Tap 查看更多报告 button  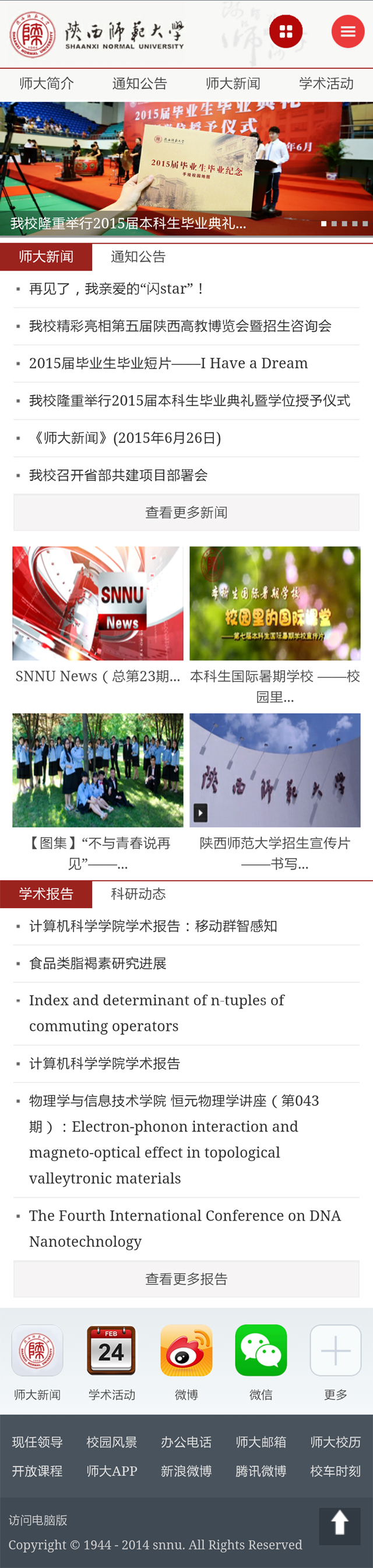coord(186,1278)
